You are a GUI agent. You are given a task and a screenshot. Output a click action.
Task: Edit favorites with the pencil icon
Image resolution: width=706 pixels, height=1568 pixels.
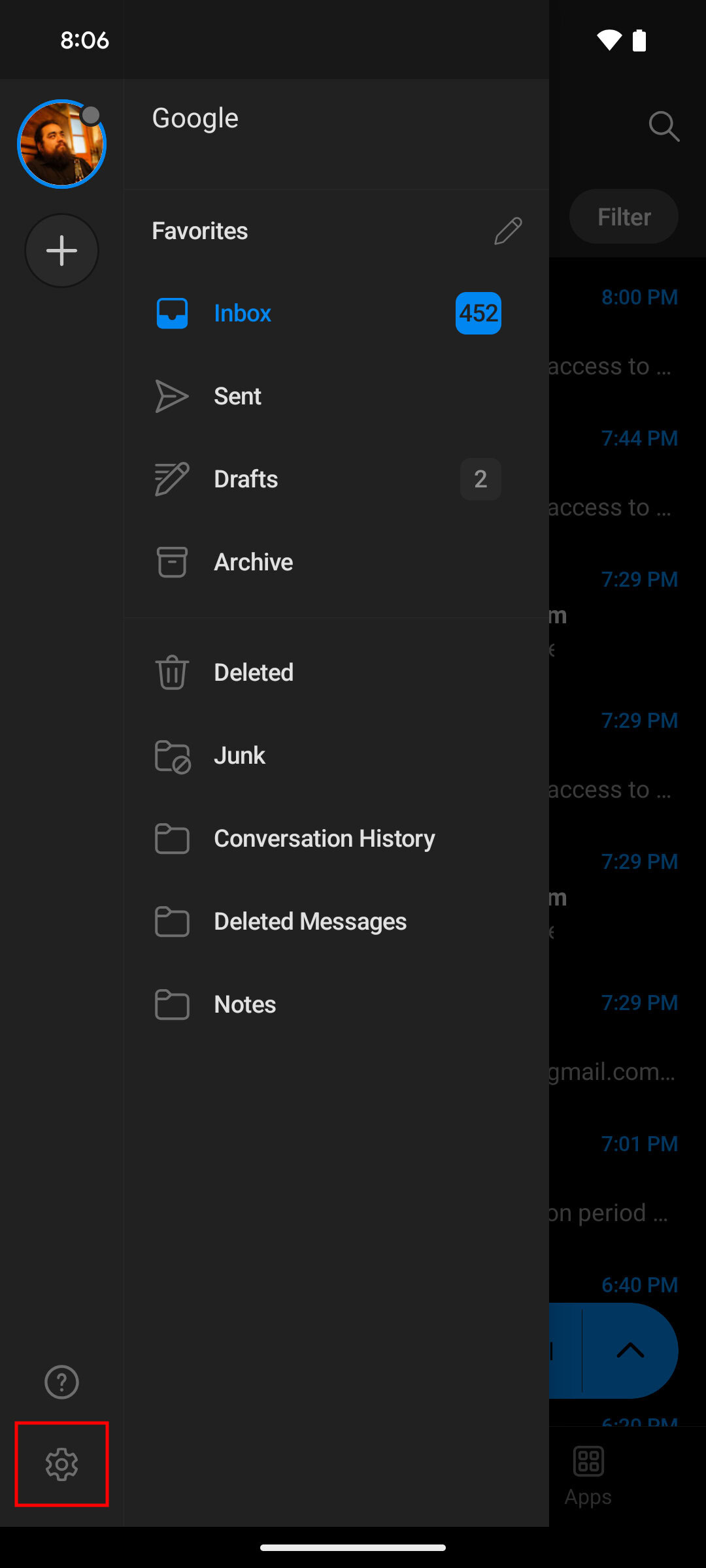click(508, 231)
